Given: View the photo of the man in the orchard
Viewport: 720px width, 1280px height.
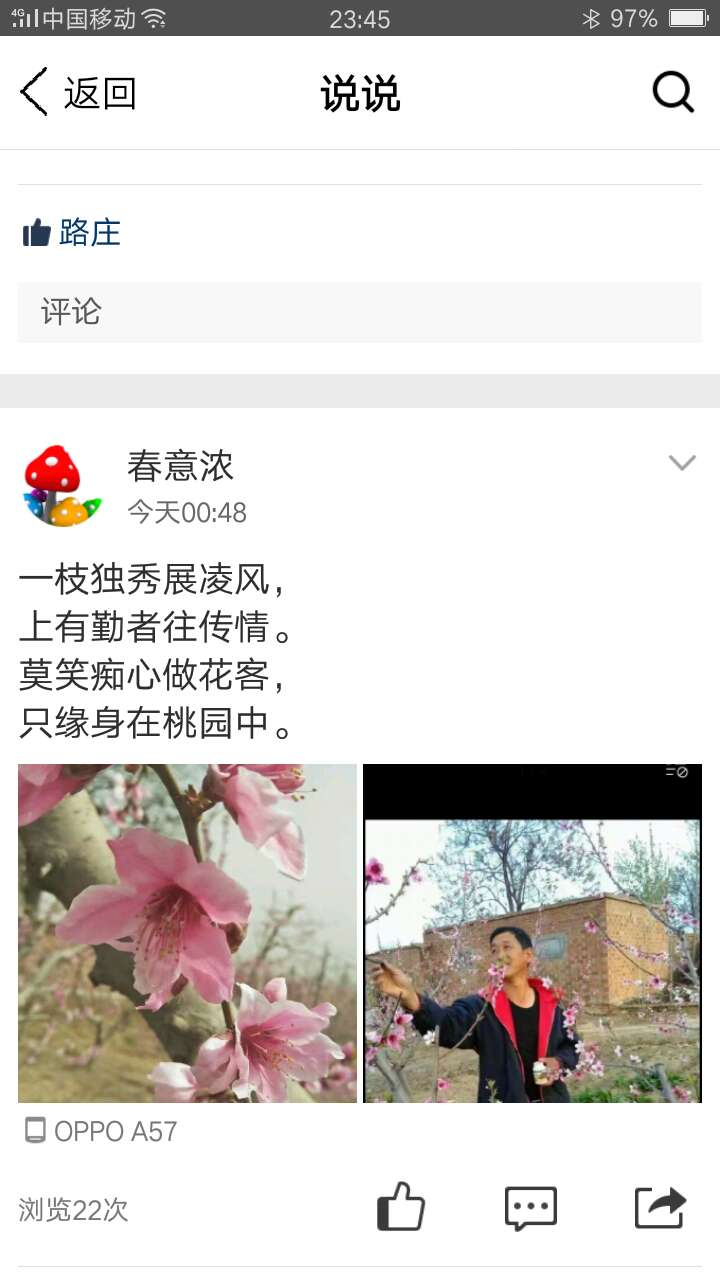Looking at the screenshot, I should pyautogui.click(x=532, y=933).
